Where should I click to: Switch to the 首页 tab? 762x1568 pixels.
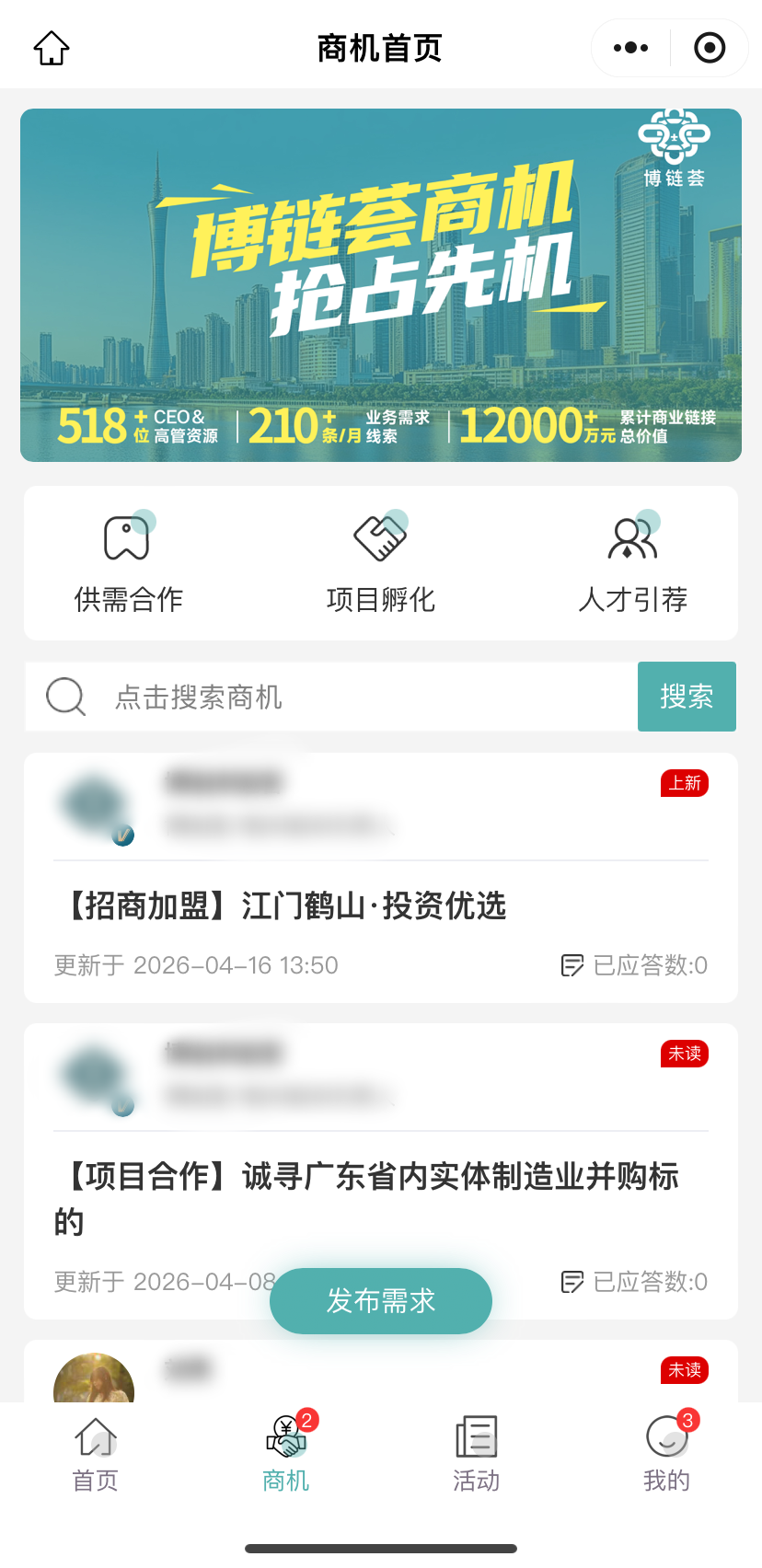point(96,1454)
